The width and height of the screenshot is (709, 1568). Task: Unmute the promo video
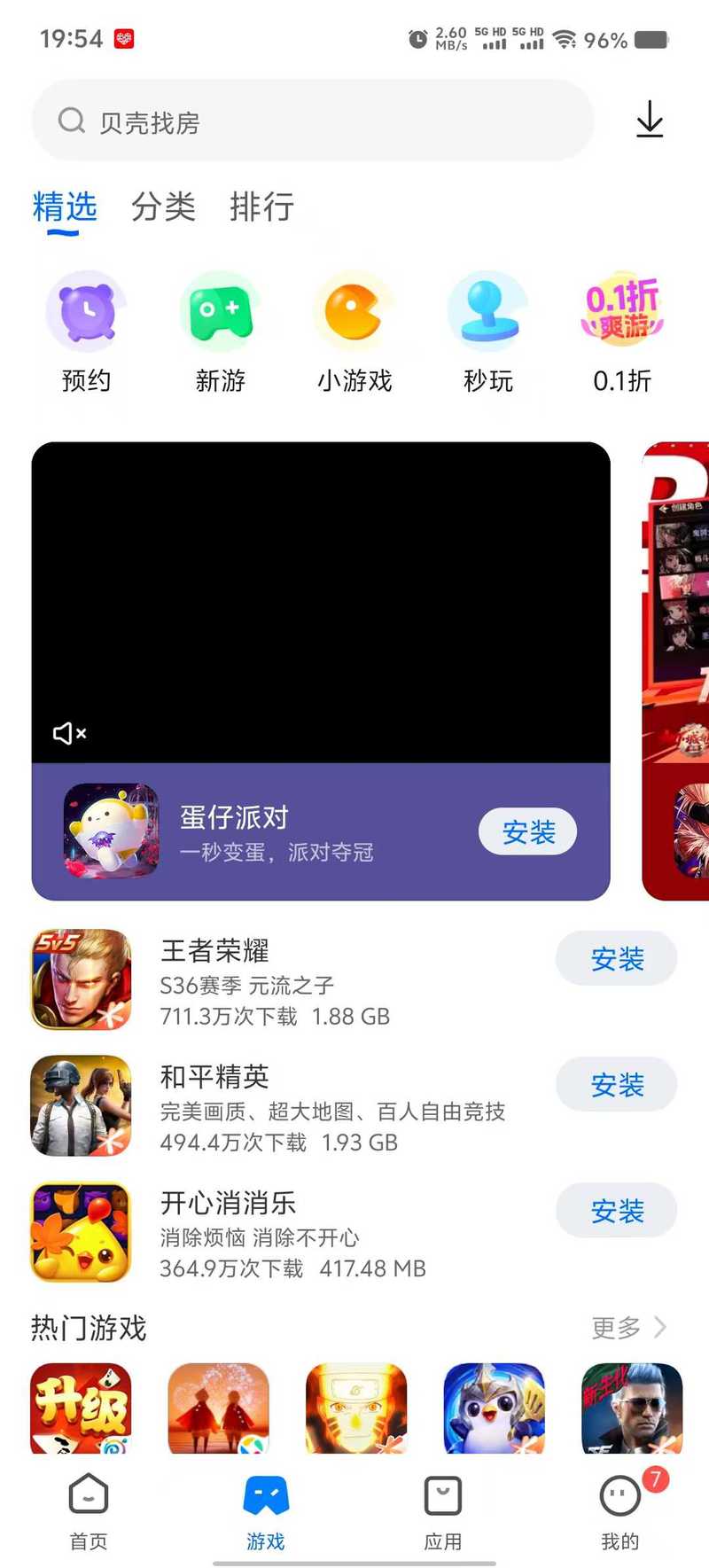[x=70, y=733]
